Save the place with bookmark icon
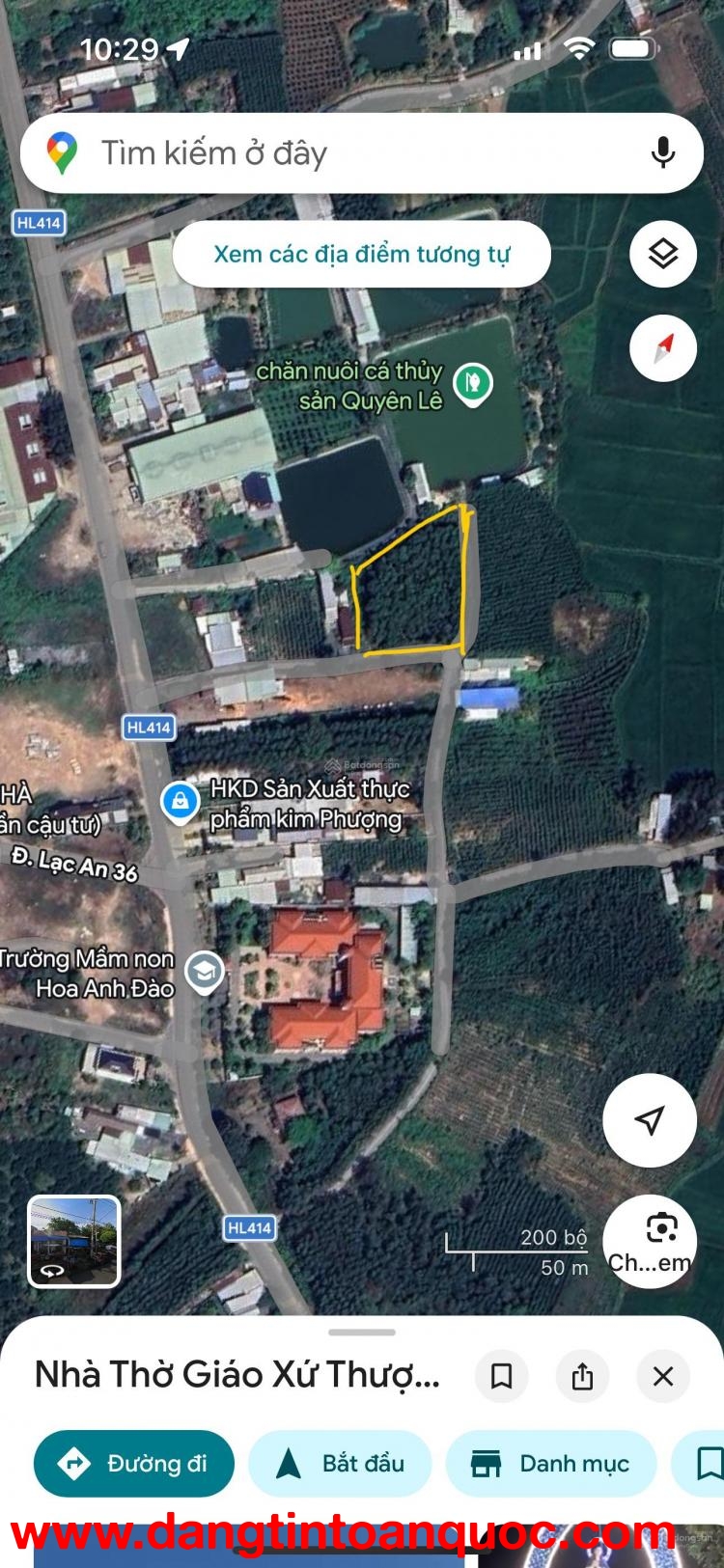 click(x=501, y=1376)
